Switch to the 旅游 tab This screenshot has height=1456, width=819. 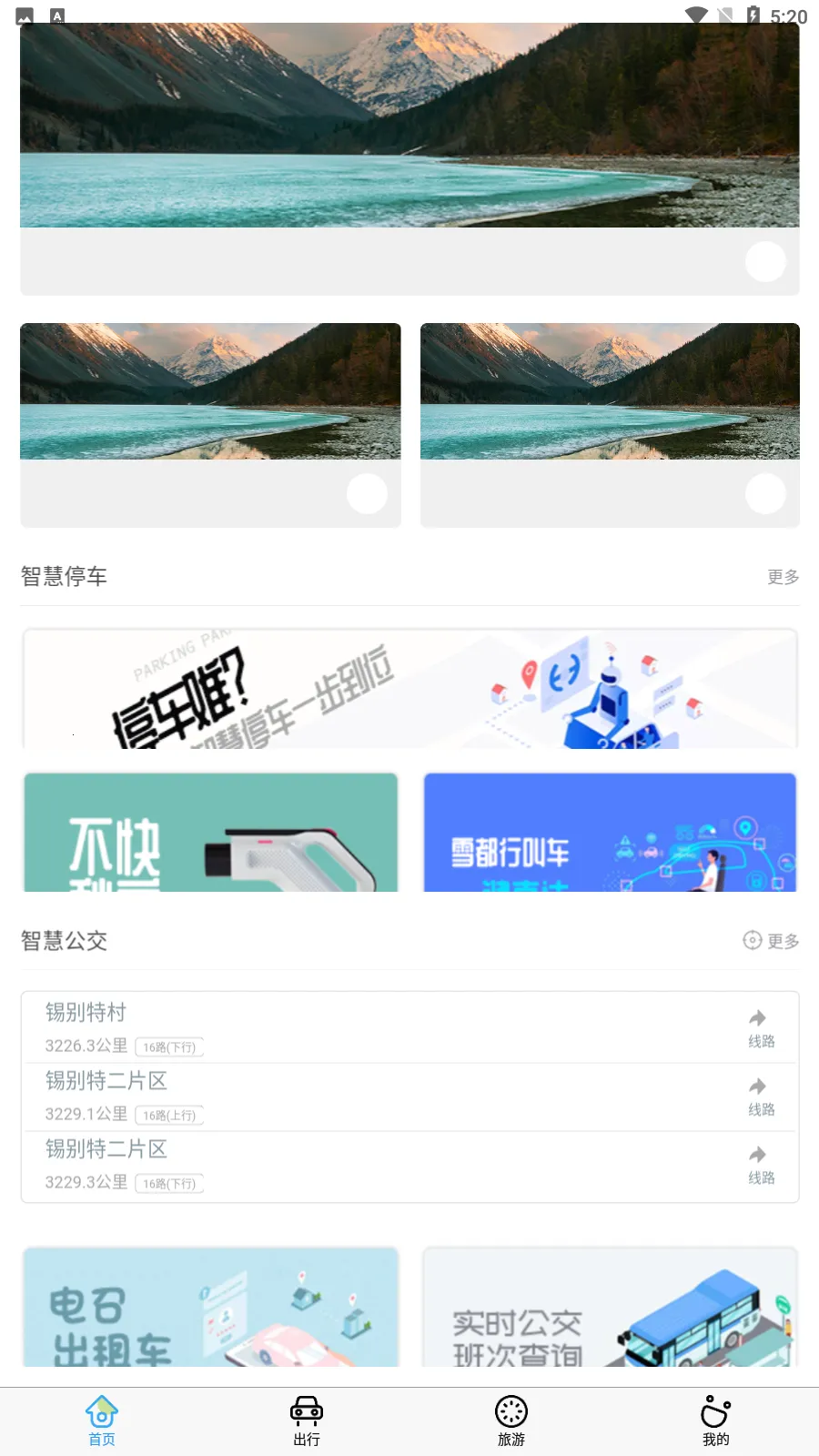(x=511, y=1410)
